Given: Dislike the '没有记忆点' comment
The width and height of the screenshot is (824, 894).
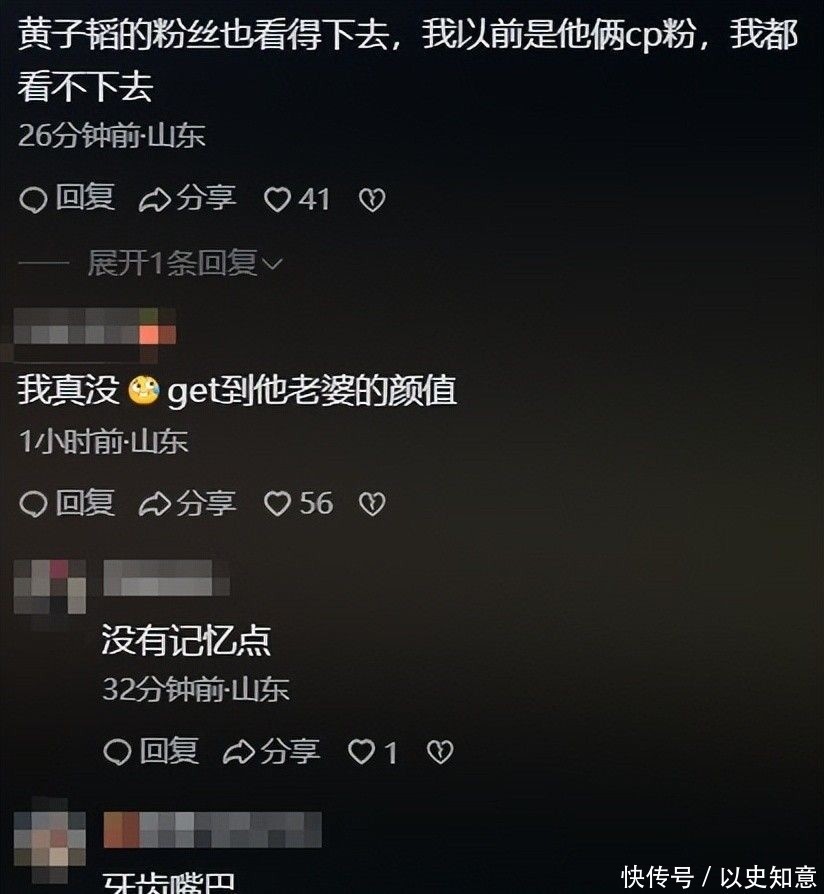Looking at the screenshot, I should pos(440,752).
